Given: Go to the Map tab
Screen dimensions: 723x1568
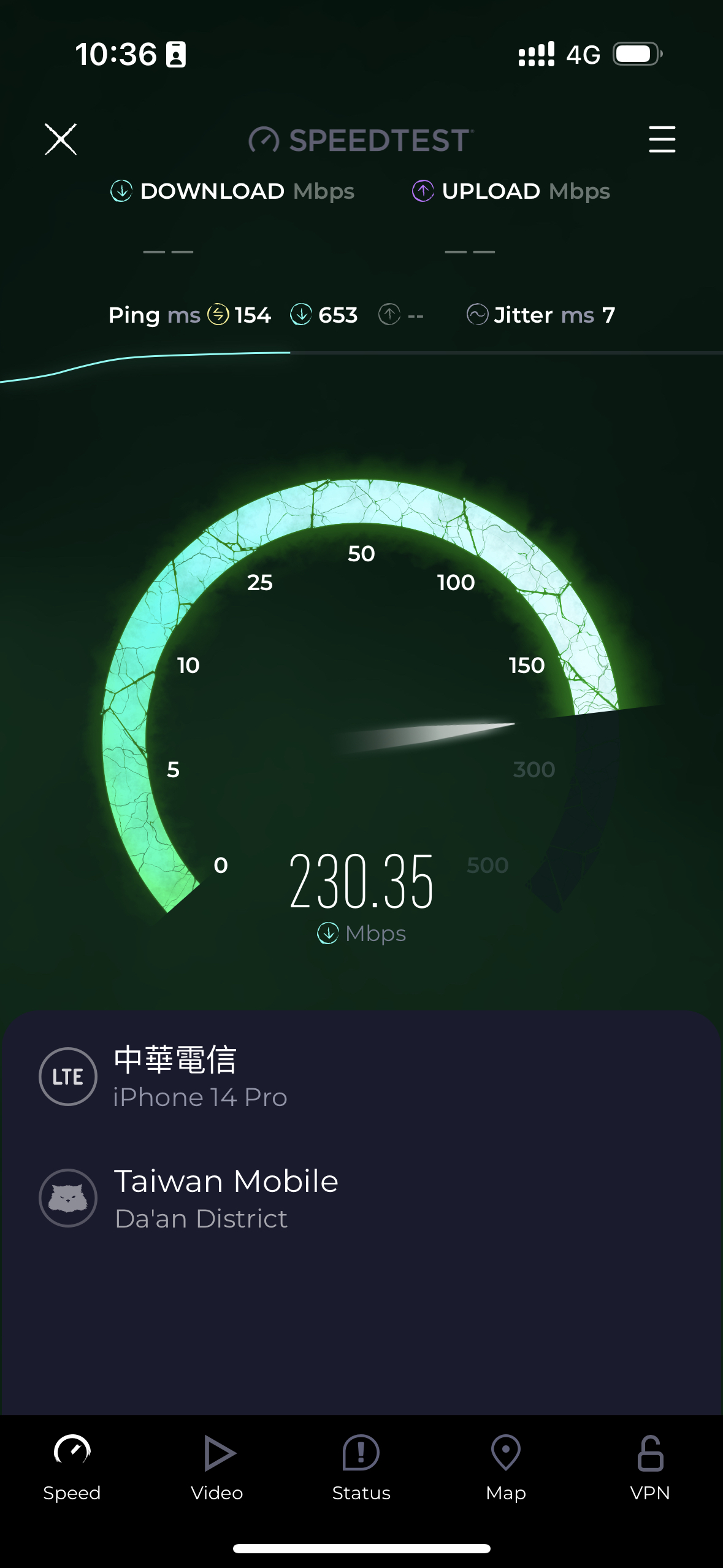Looking at the screenshot, I should click(506, 1467).
